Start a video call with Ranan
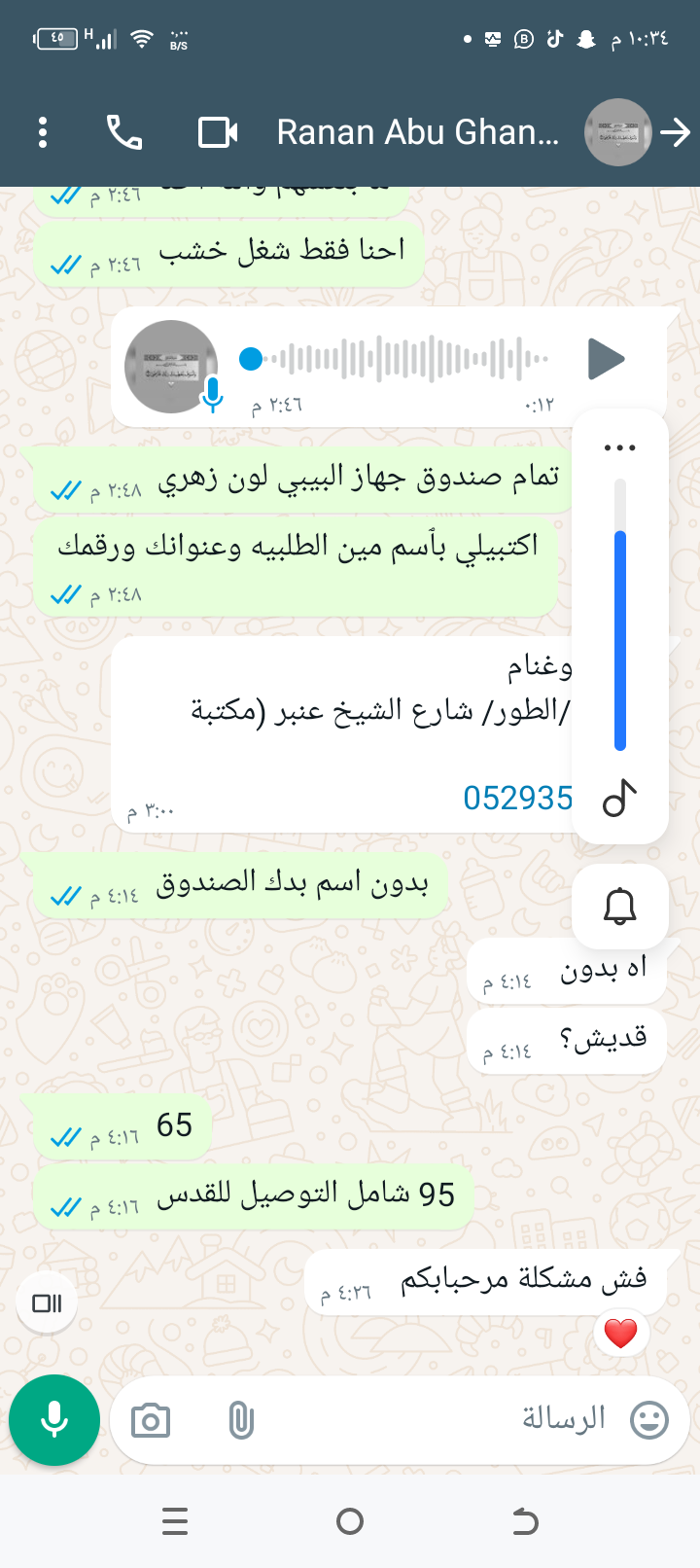The width and height of the screenshot is (700, 1568). [x=218, y=132]
